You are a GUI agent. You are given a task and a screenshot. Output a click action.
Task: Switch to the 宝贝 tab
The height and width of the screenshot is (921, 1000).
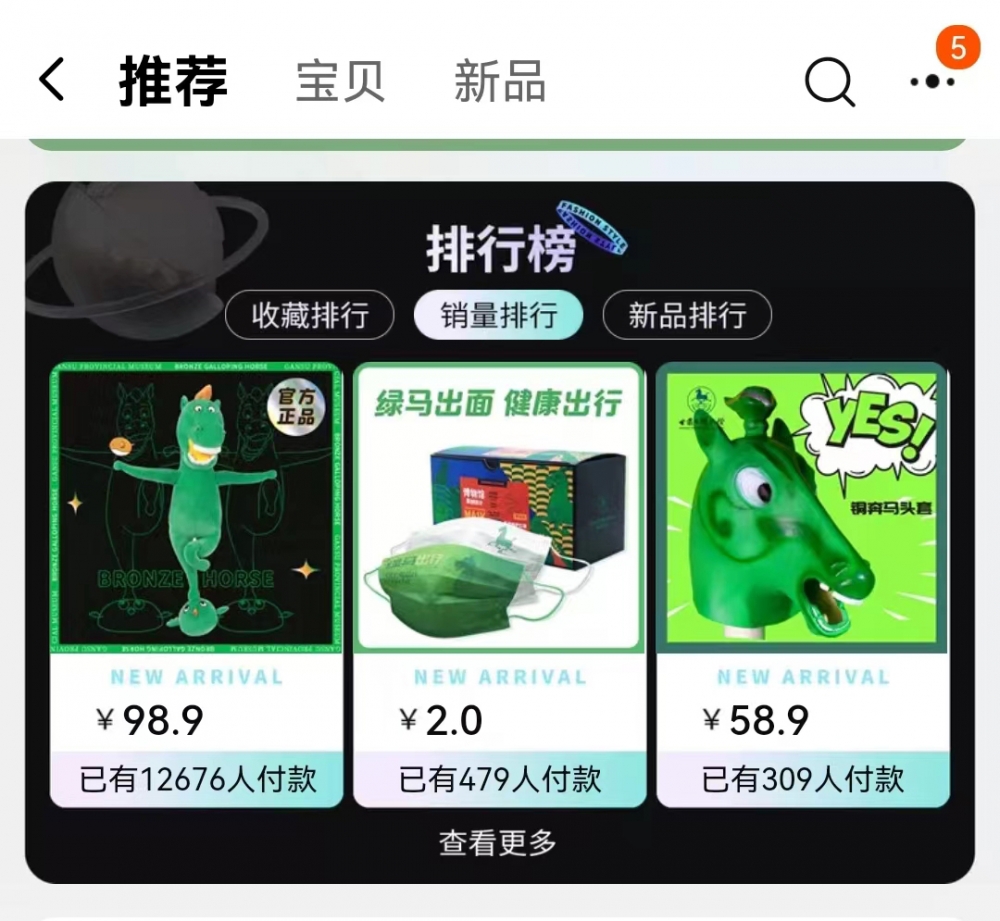pos(340,81)
